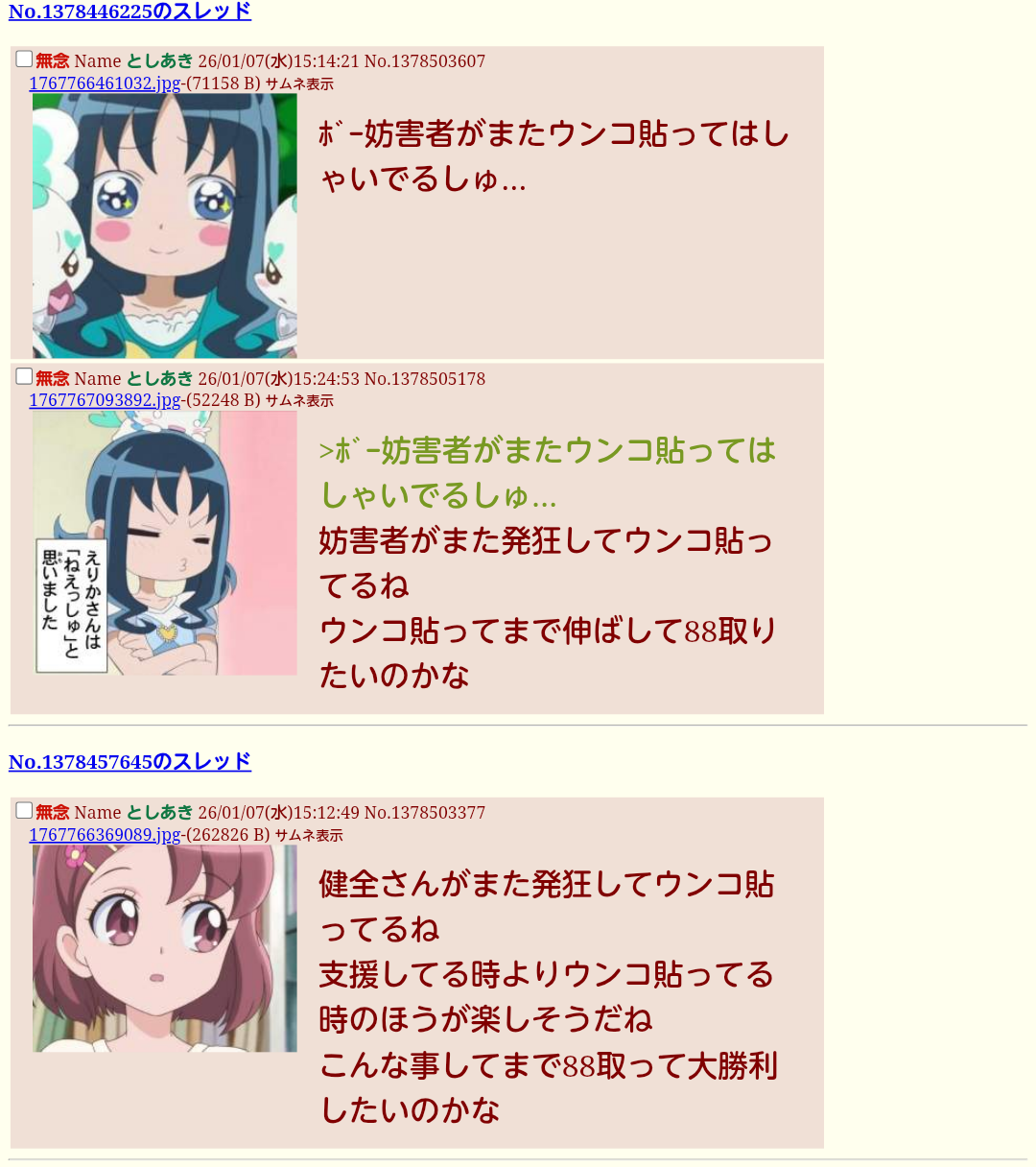
Task: Open thread link No.1378446225のスレッド
Action: [x=129, y=12]
